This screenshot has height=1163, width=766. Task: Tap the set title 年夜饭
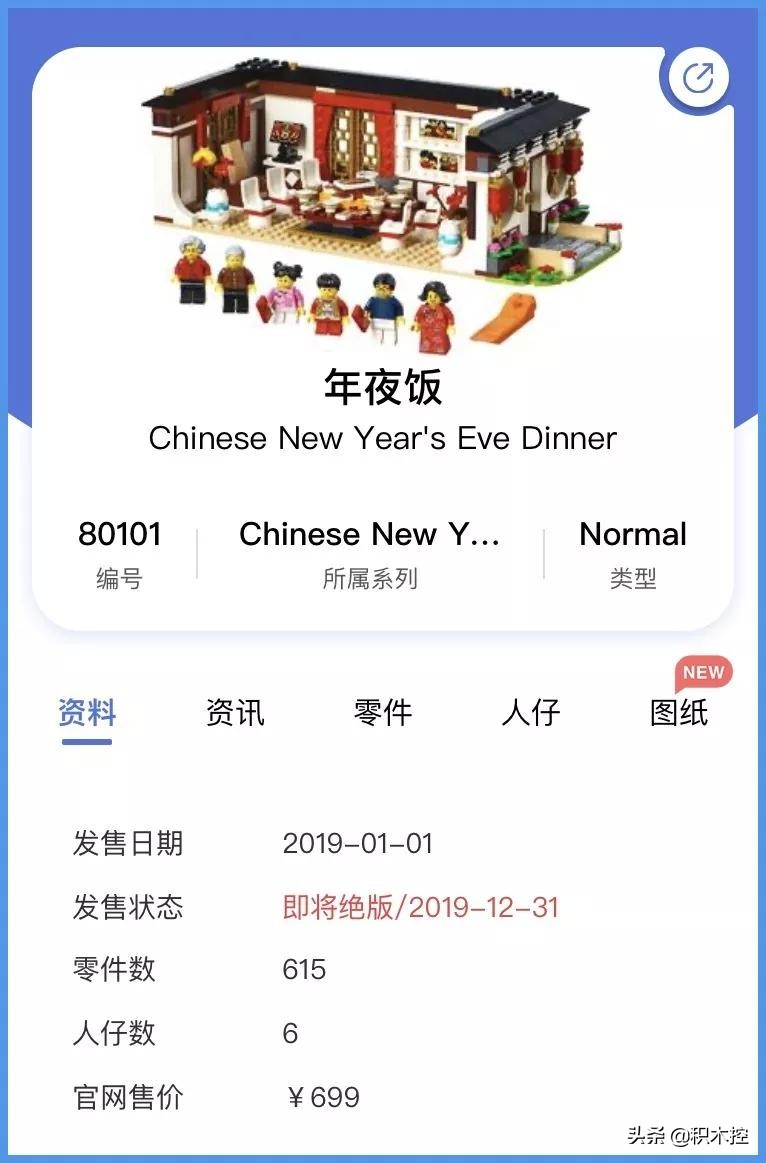pos(383,388)
